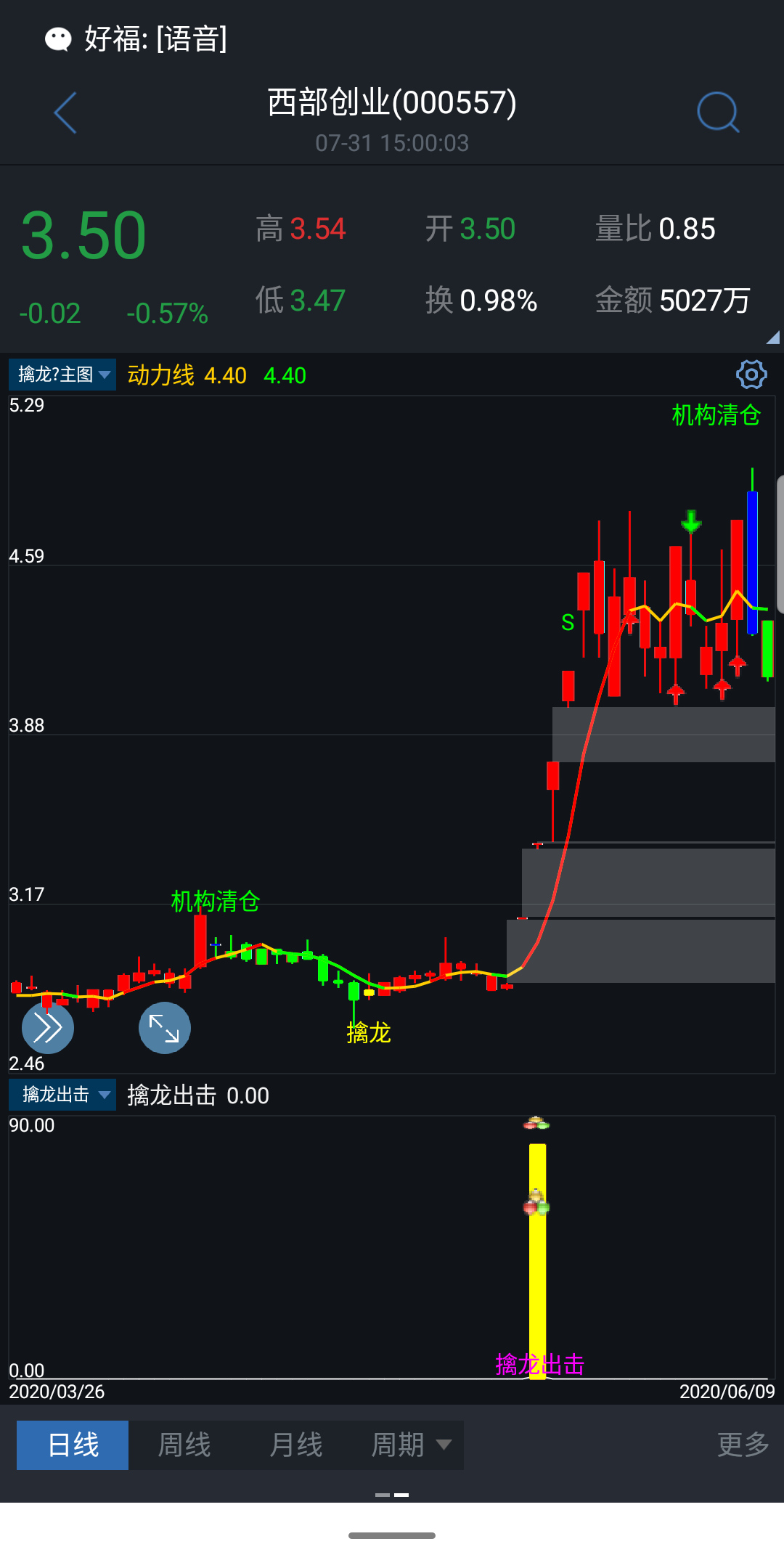Expand chart to fullscreen view
784x1568 pixels.
click(165, 1027)
